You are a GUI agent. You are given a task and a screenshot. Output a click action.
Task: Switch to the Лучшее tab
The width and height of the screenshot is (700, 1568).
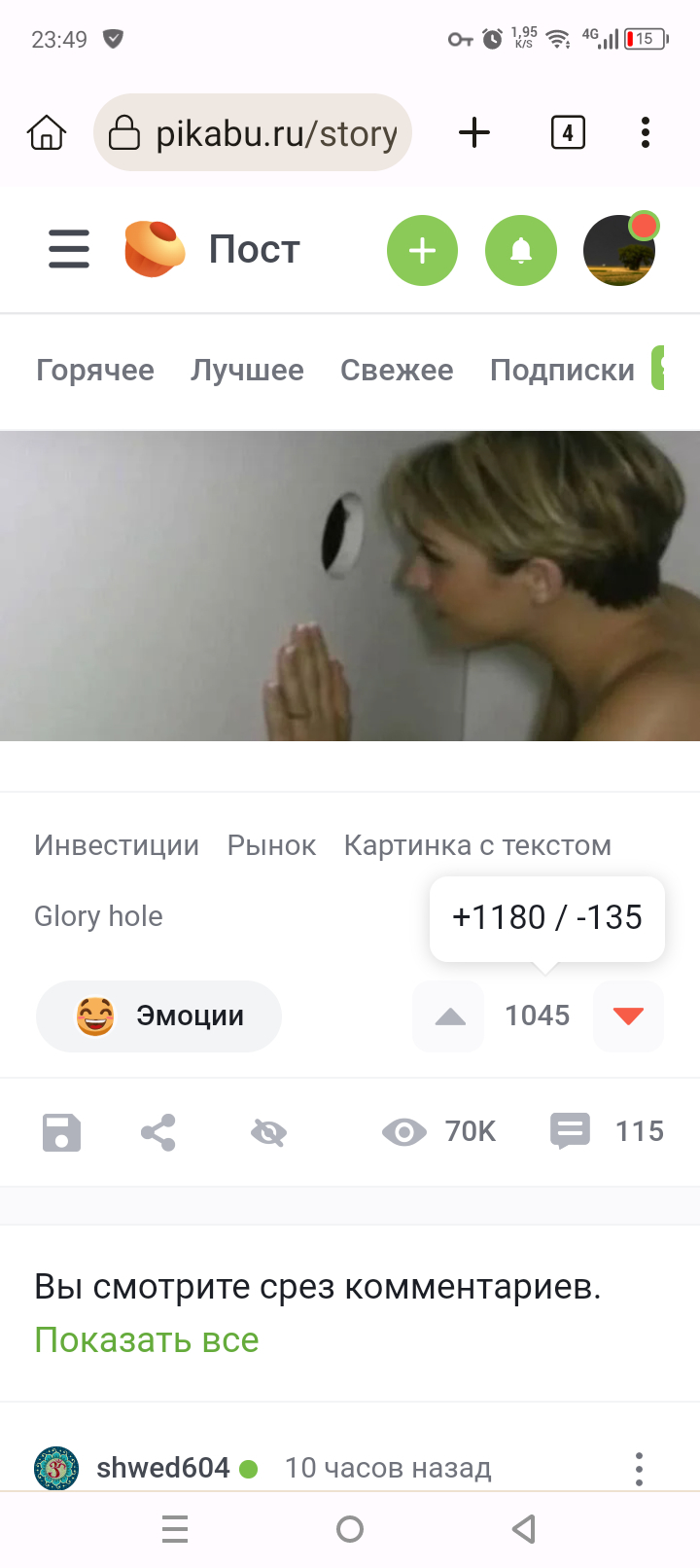tap(247, 370)
